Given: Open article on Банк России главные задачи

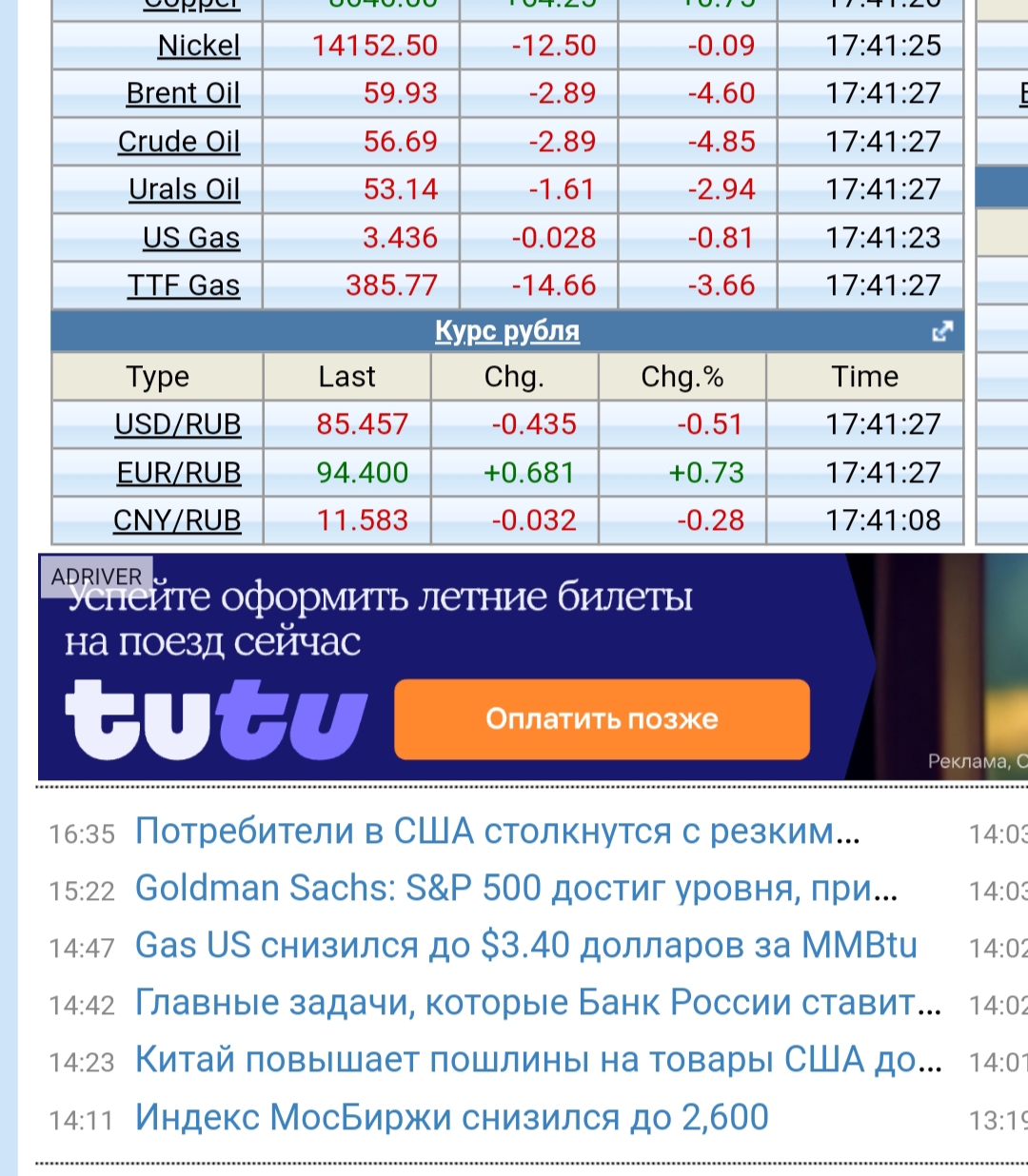Looking at the screenshot, I should click(538, 1003).
